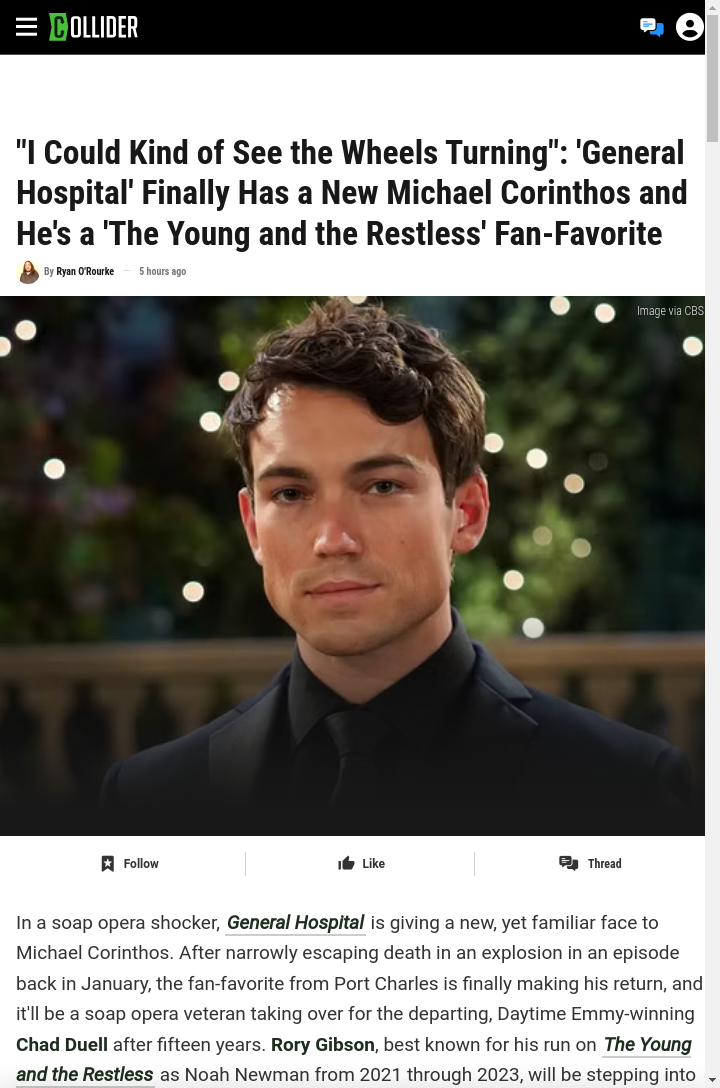This screenshot has height=1088, width=720.
Task: Follow this article
Action: pyautogui.click(x=130, y=864)
